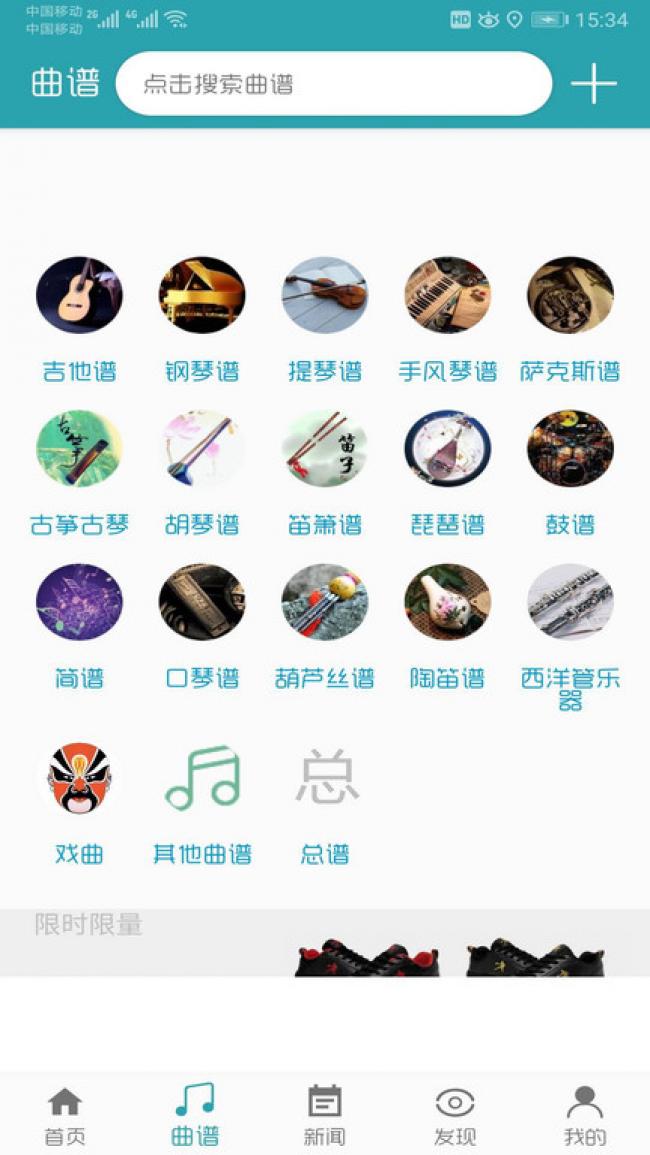The height and width of the screenshot is (1155, 650).
Task: Switch to the 首页 home tab
Action: (65, 1114)
